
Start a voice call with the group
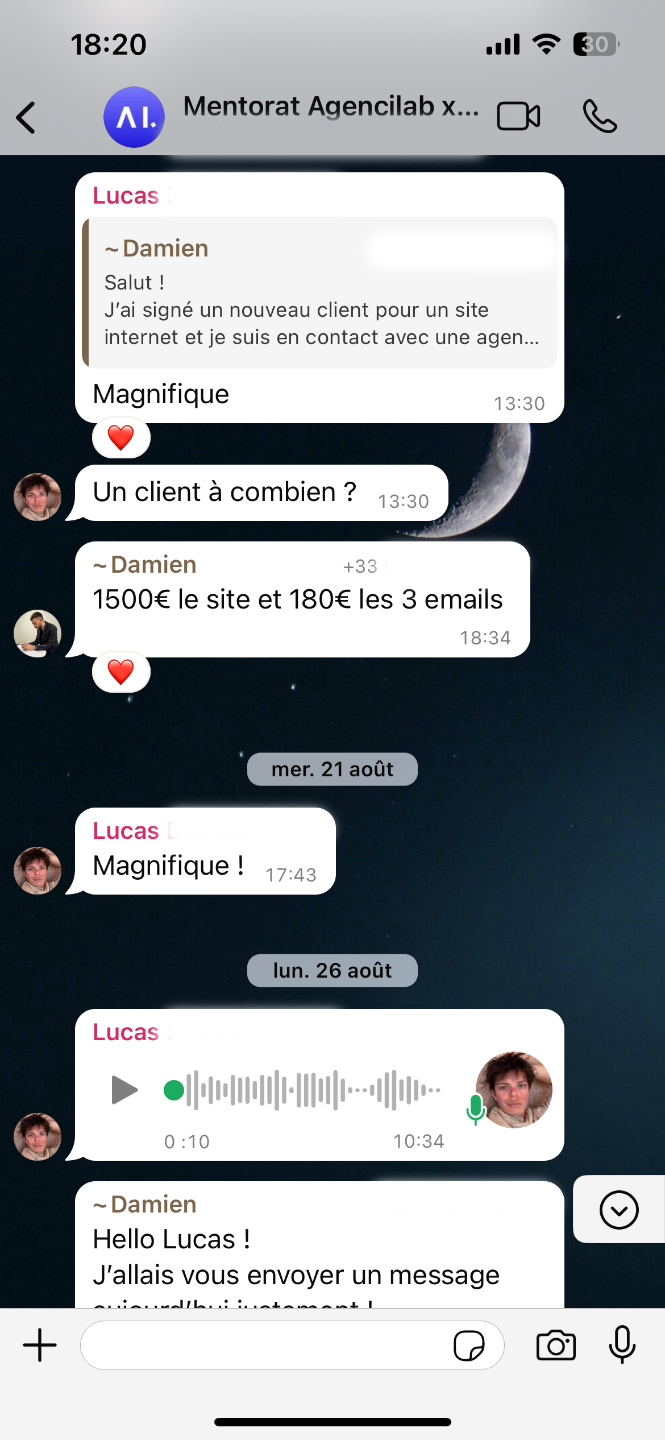(599, 117)
